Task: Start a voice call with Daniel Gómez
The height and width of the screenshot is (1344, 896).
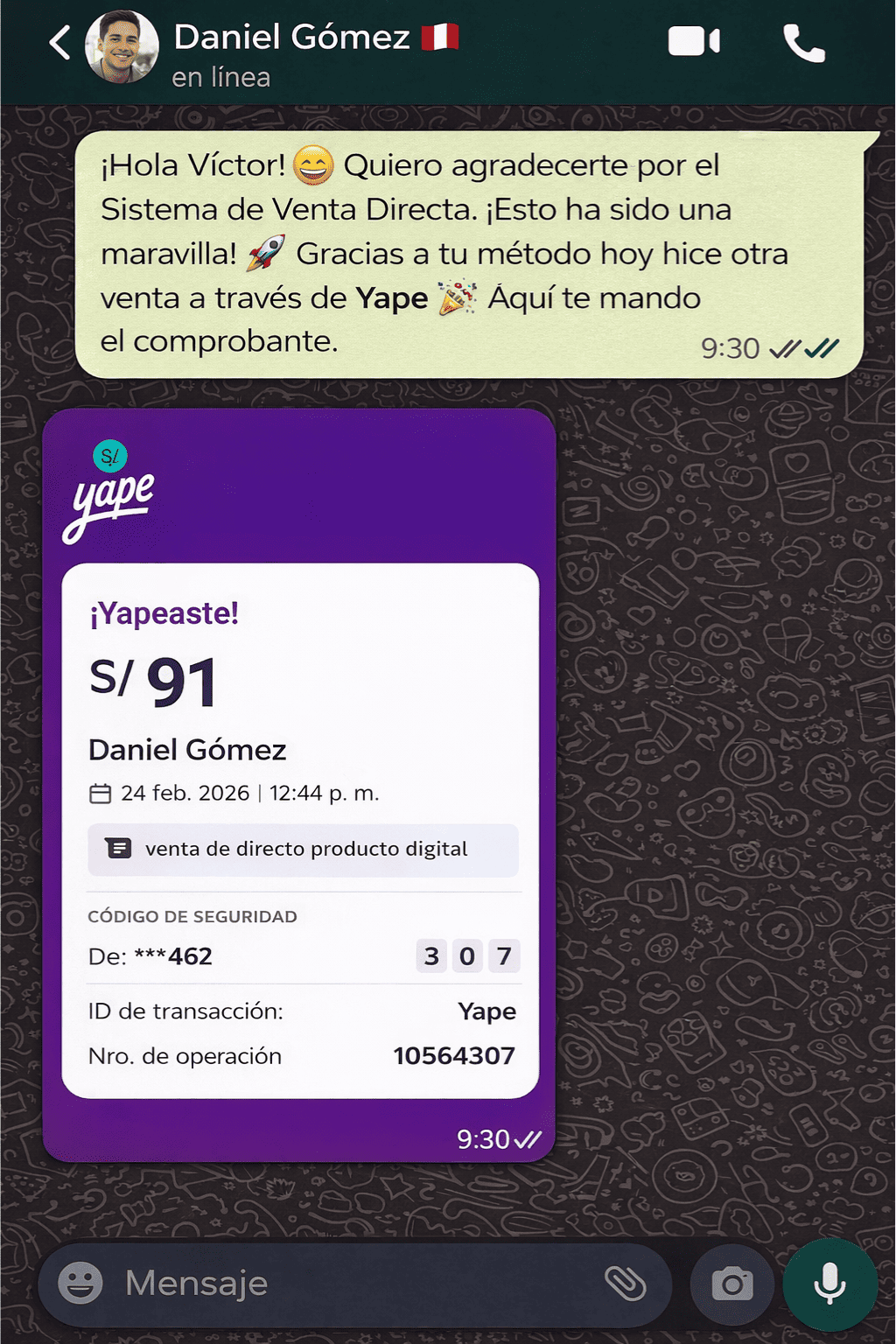Action: (x=803, y=43)
